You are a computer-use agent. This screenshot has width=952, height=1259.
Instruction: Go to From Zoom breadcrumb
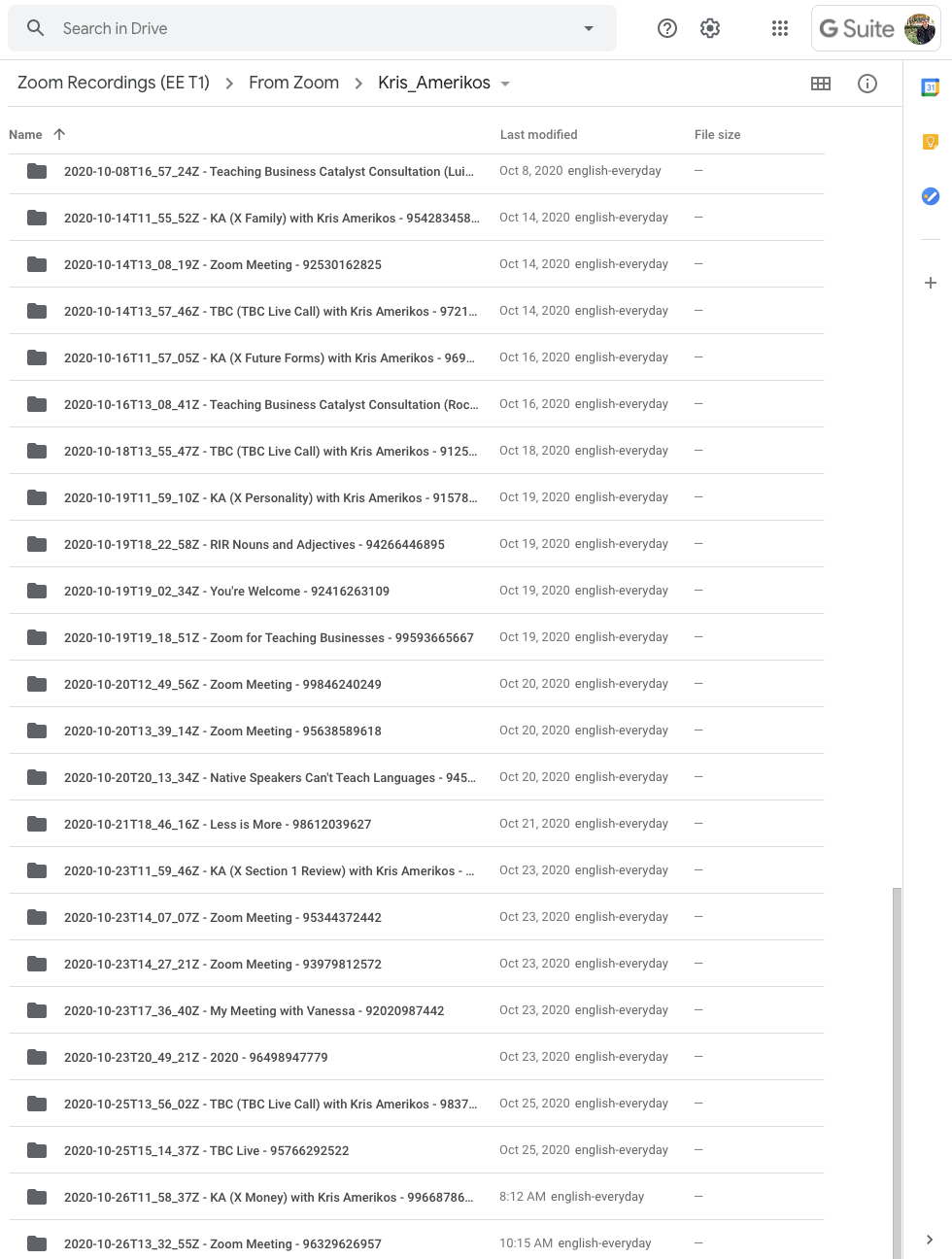tap(293, 84)
